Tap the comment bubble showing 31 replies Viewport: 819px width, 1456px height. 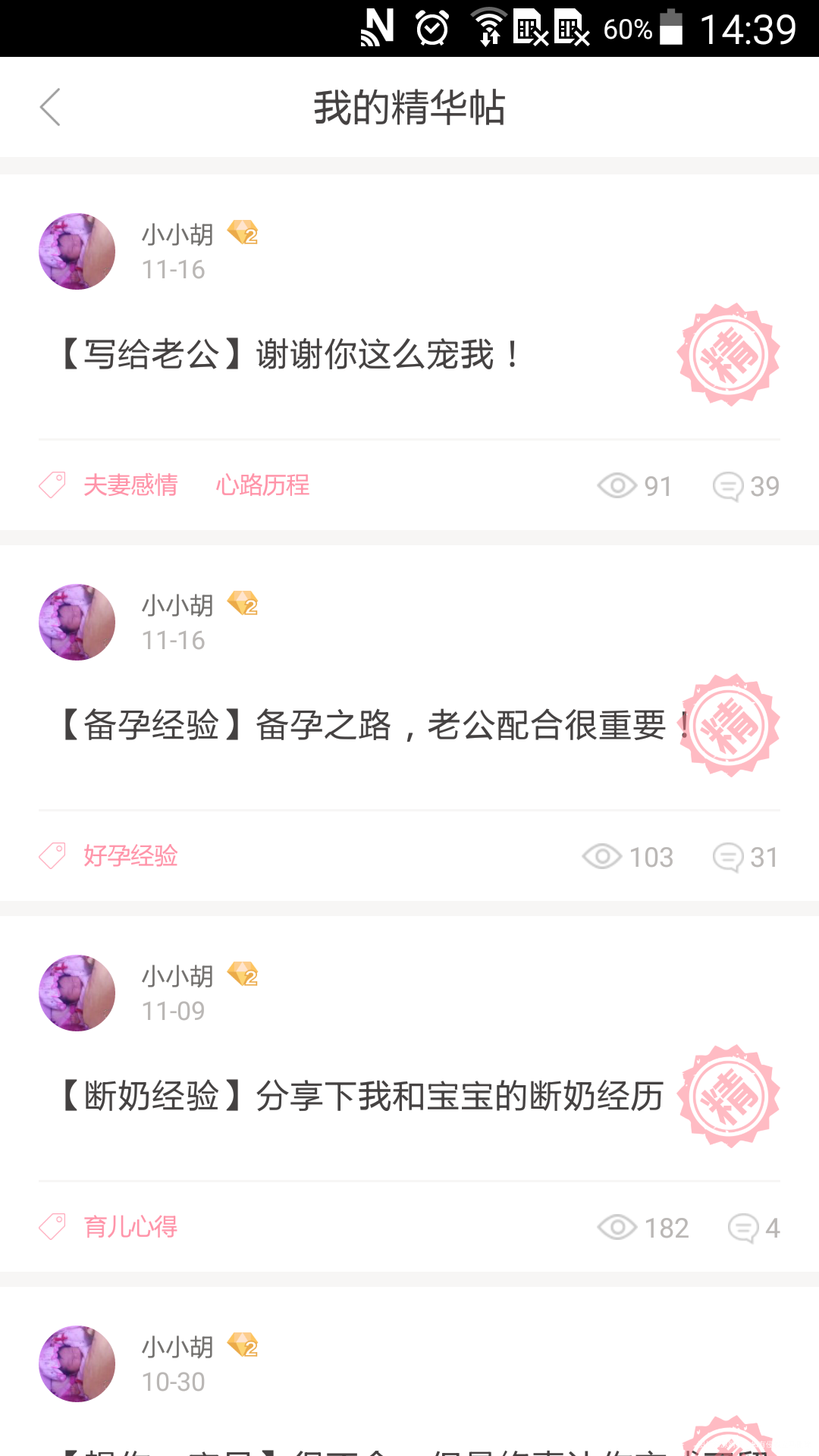(730, 856)
